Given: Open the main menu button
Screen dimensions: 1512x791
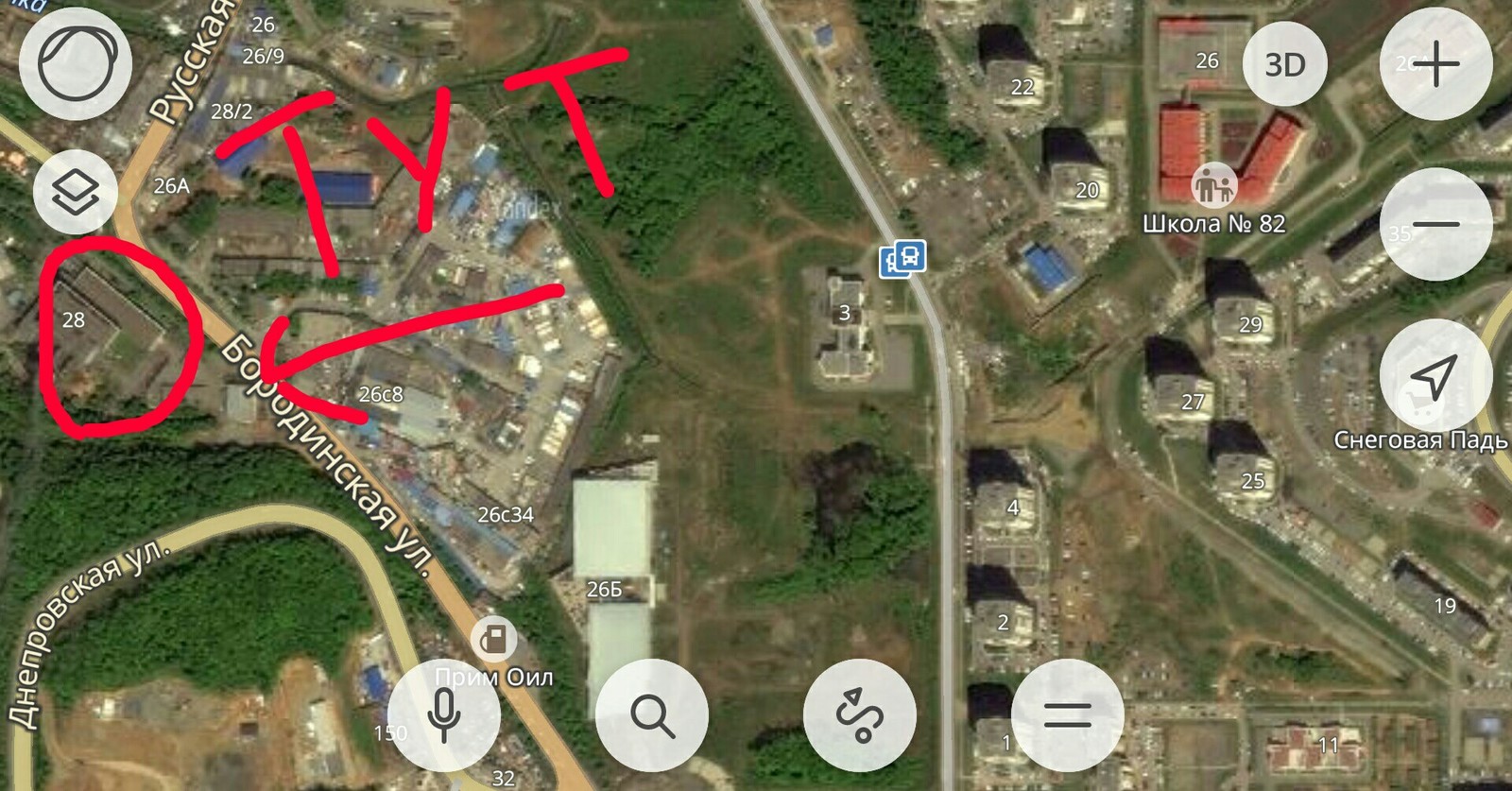Looking at the screenshot, I should click(x=1068, y=714).
